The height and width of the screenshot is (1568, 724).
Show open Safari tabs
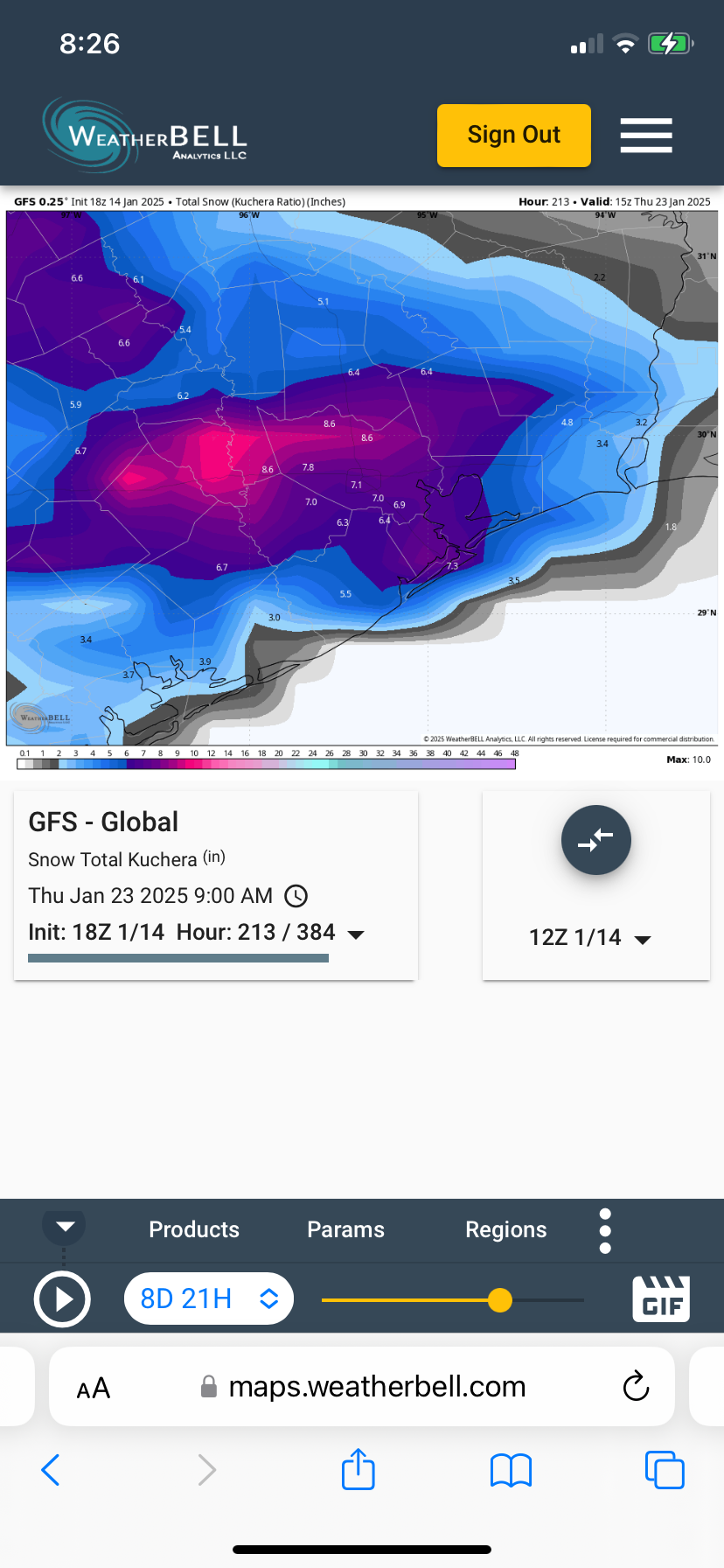[665, 1470]
